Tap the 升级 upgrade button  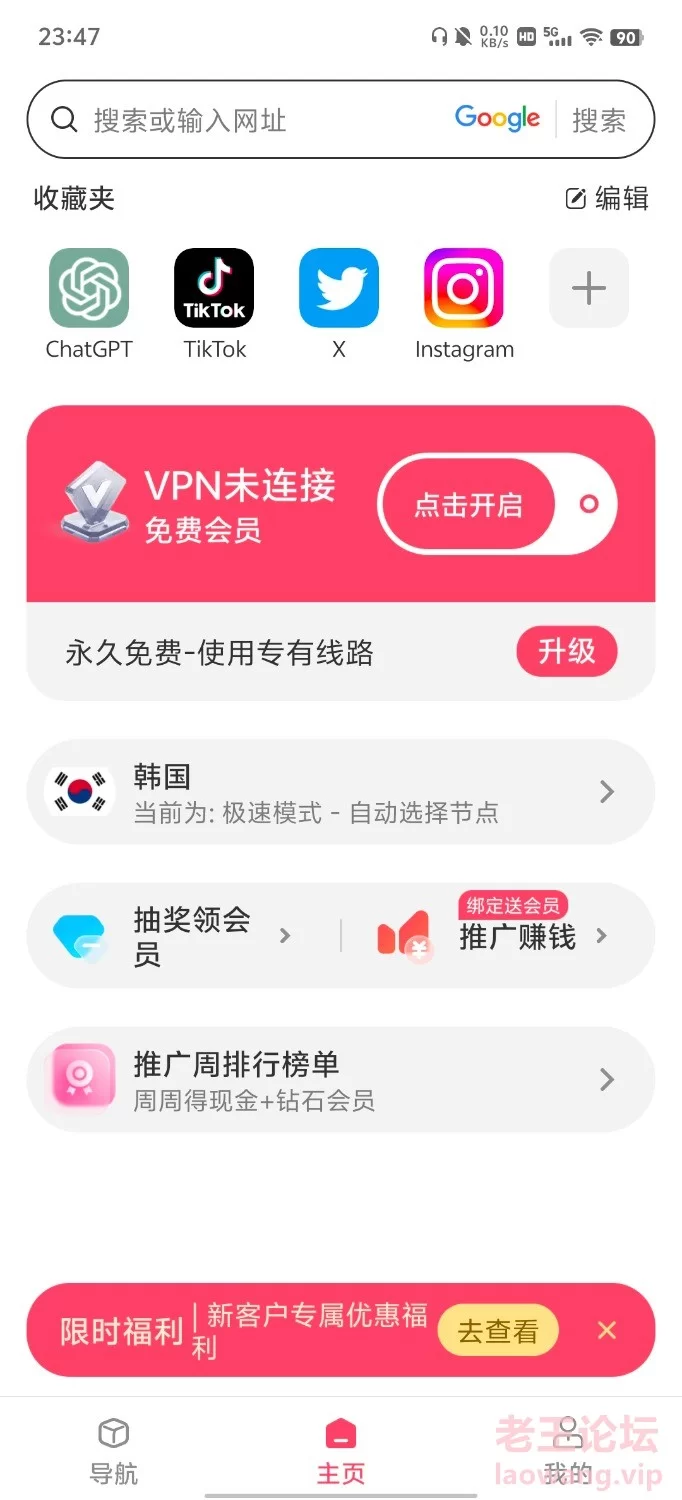point(567,652)
